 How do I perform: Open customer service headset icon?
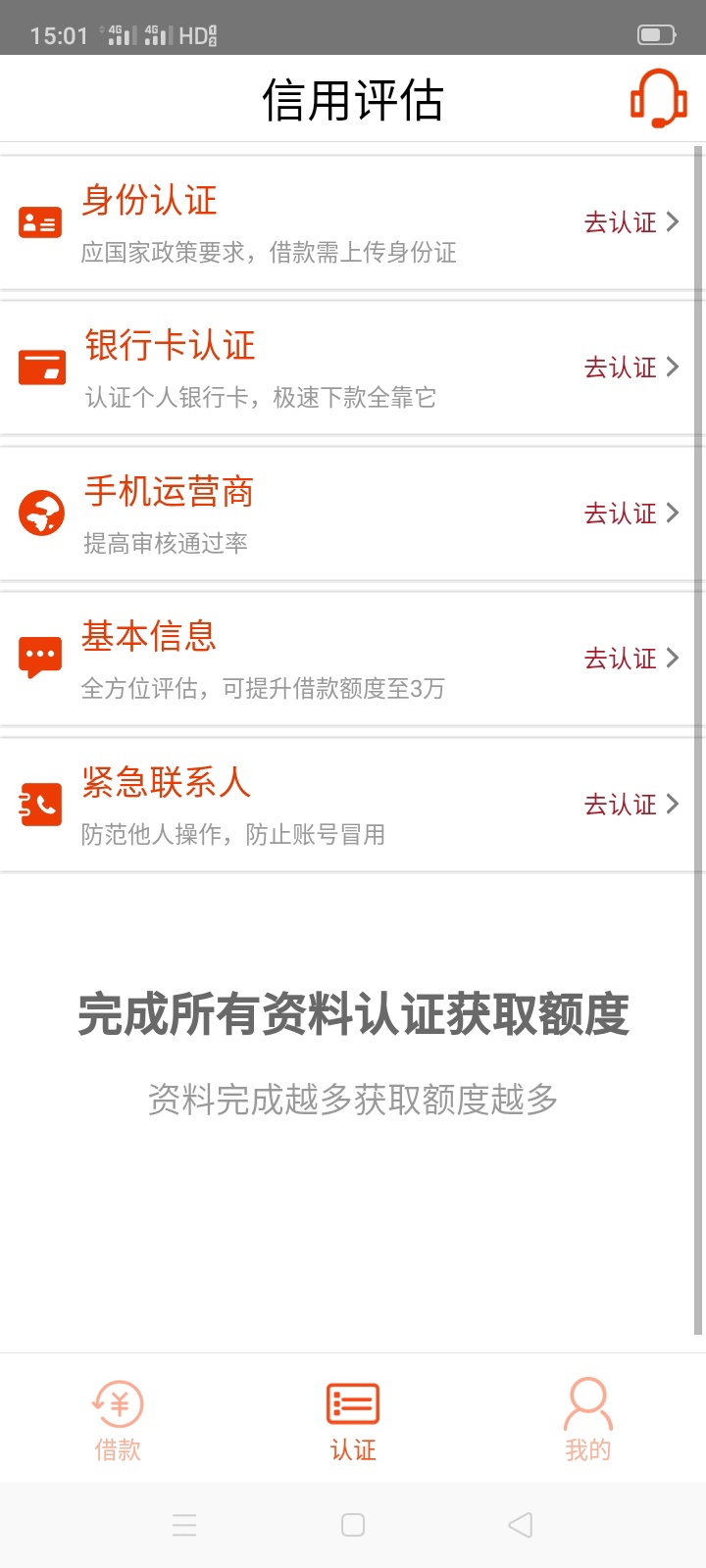pyautogui.click(x=658, y=99)
